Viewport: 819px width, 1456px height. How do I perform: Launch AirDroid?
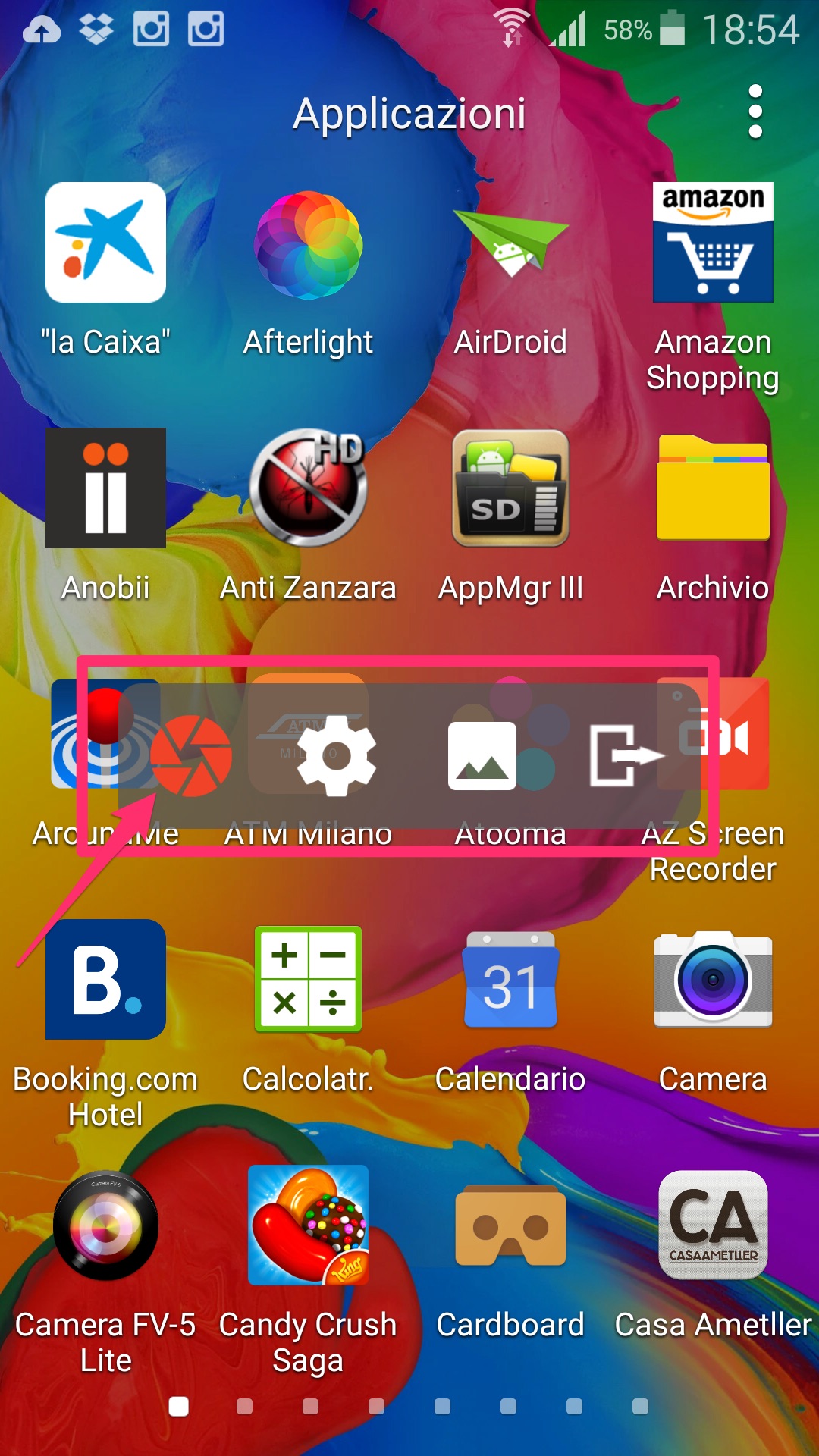(510, 244)
